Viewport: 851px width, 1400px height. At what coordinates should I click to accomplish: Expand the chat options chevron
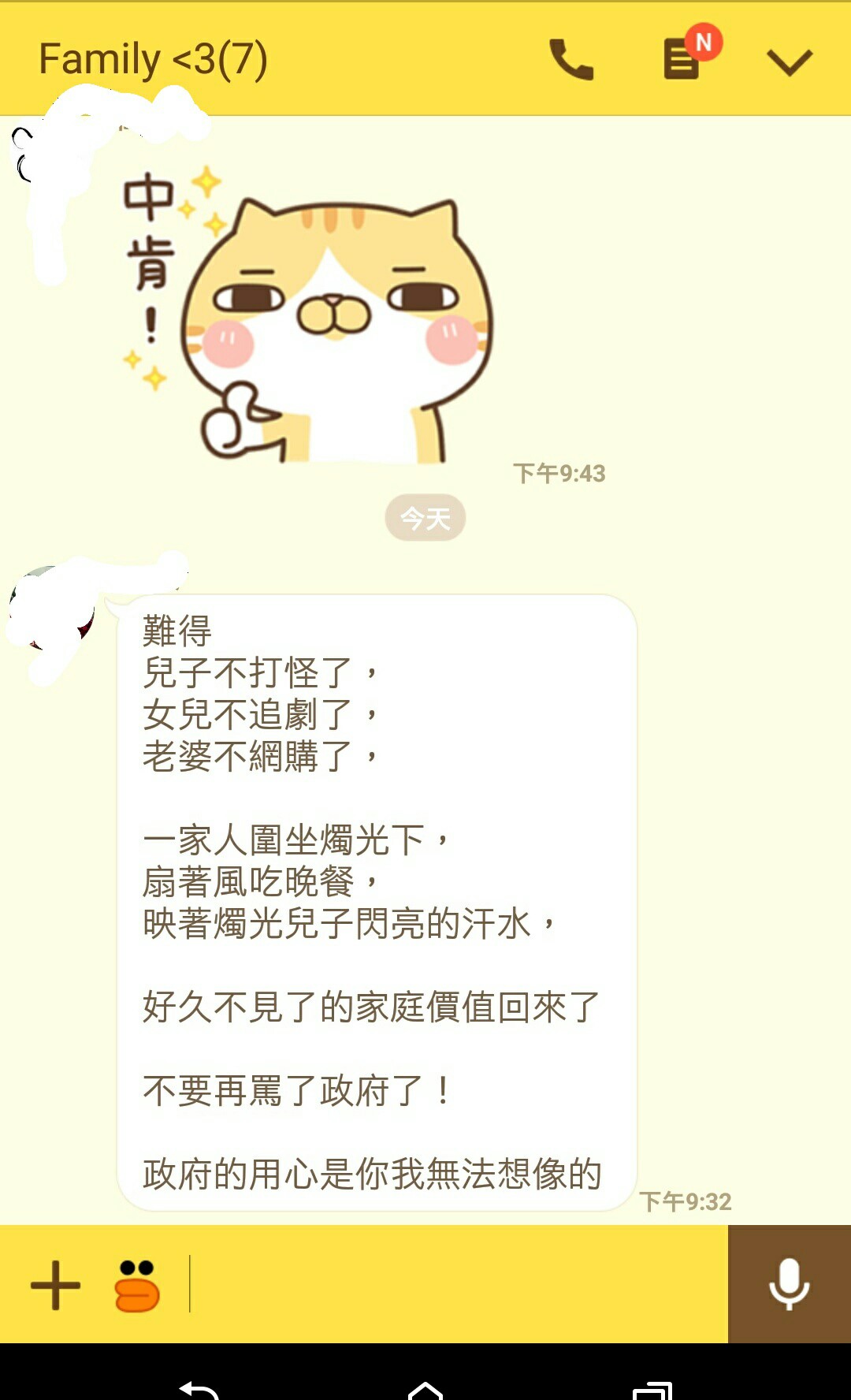coord(789,61)
